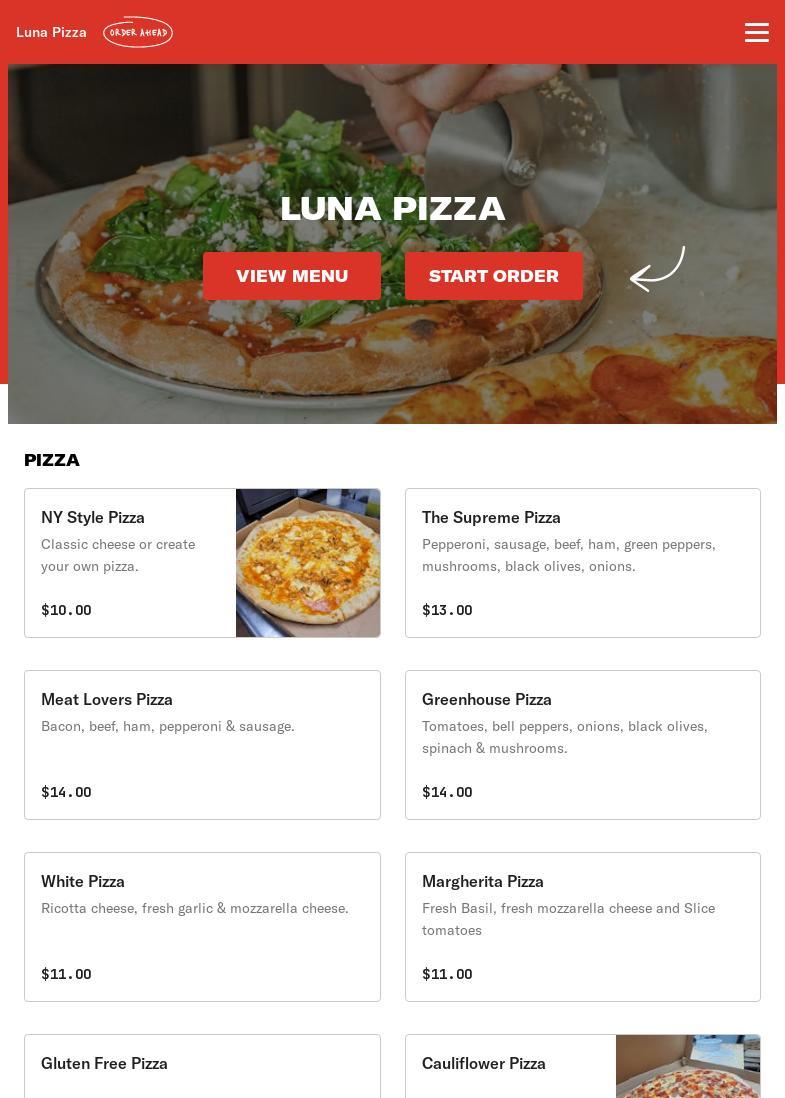Open the NY Style Pizza card
This screenshot has height=1098, width=785.
pos(202,563)
